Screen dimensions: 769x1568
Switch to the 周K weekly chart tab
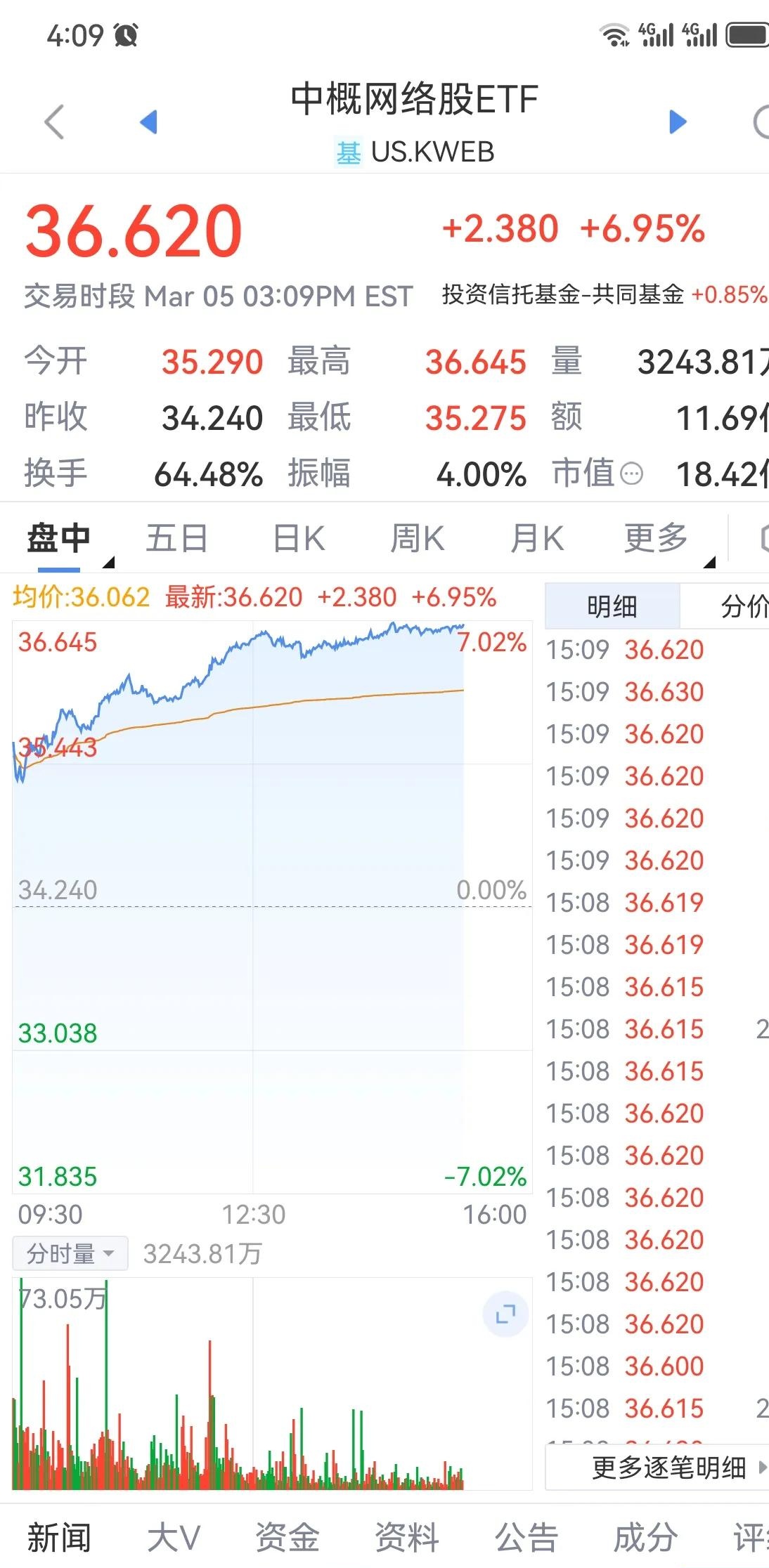[x=417, y=537]
